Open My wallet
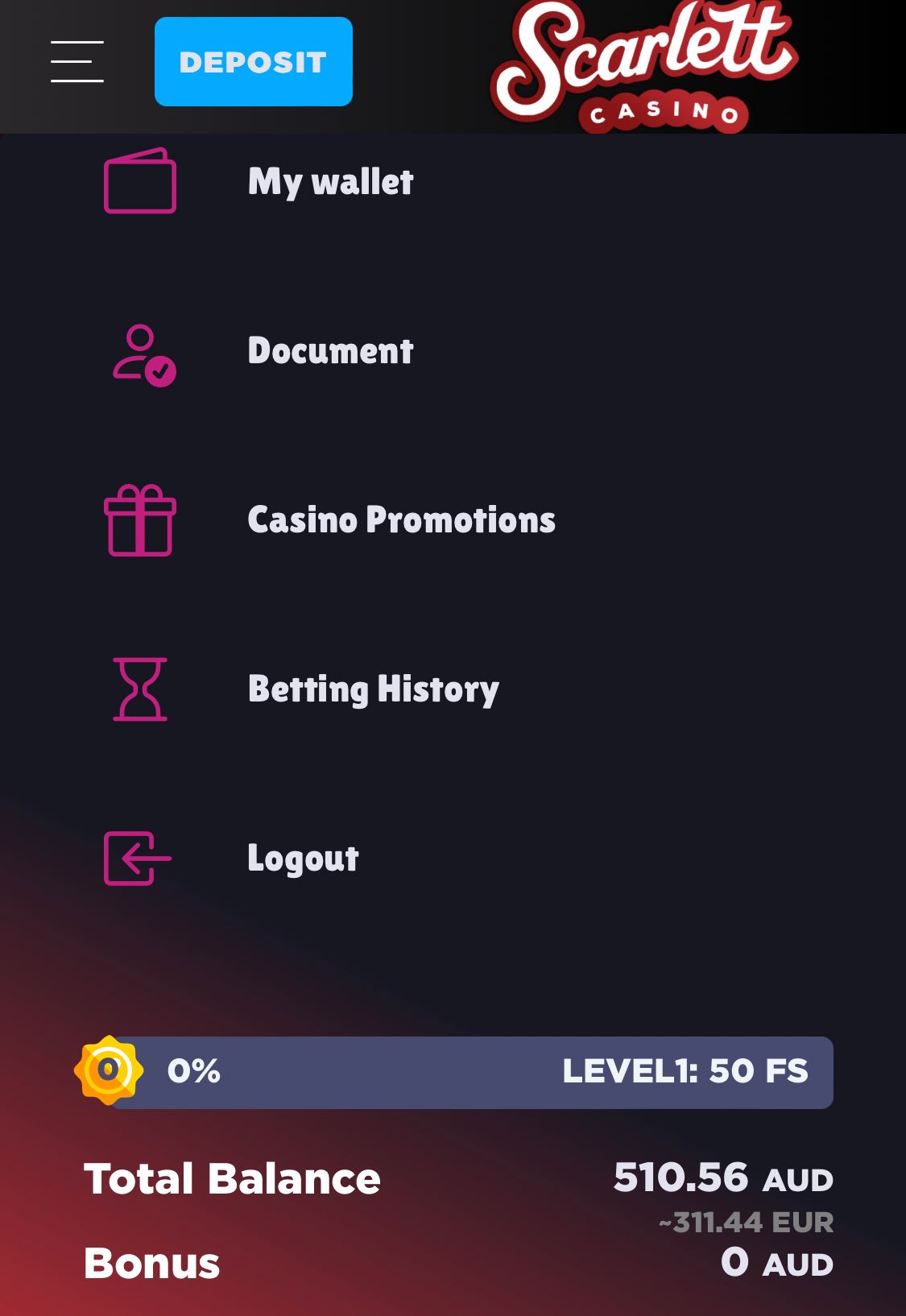 pyautogui.click(x=330, y=182)
